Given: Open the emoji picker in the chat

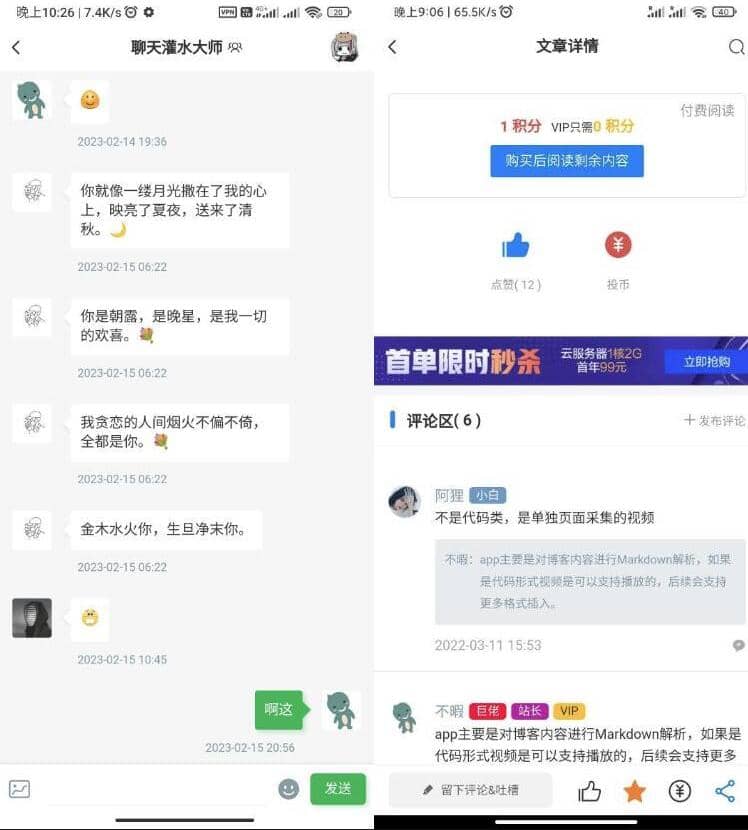Looking at the screenshot, I should click(x=288, y=789).
